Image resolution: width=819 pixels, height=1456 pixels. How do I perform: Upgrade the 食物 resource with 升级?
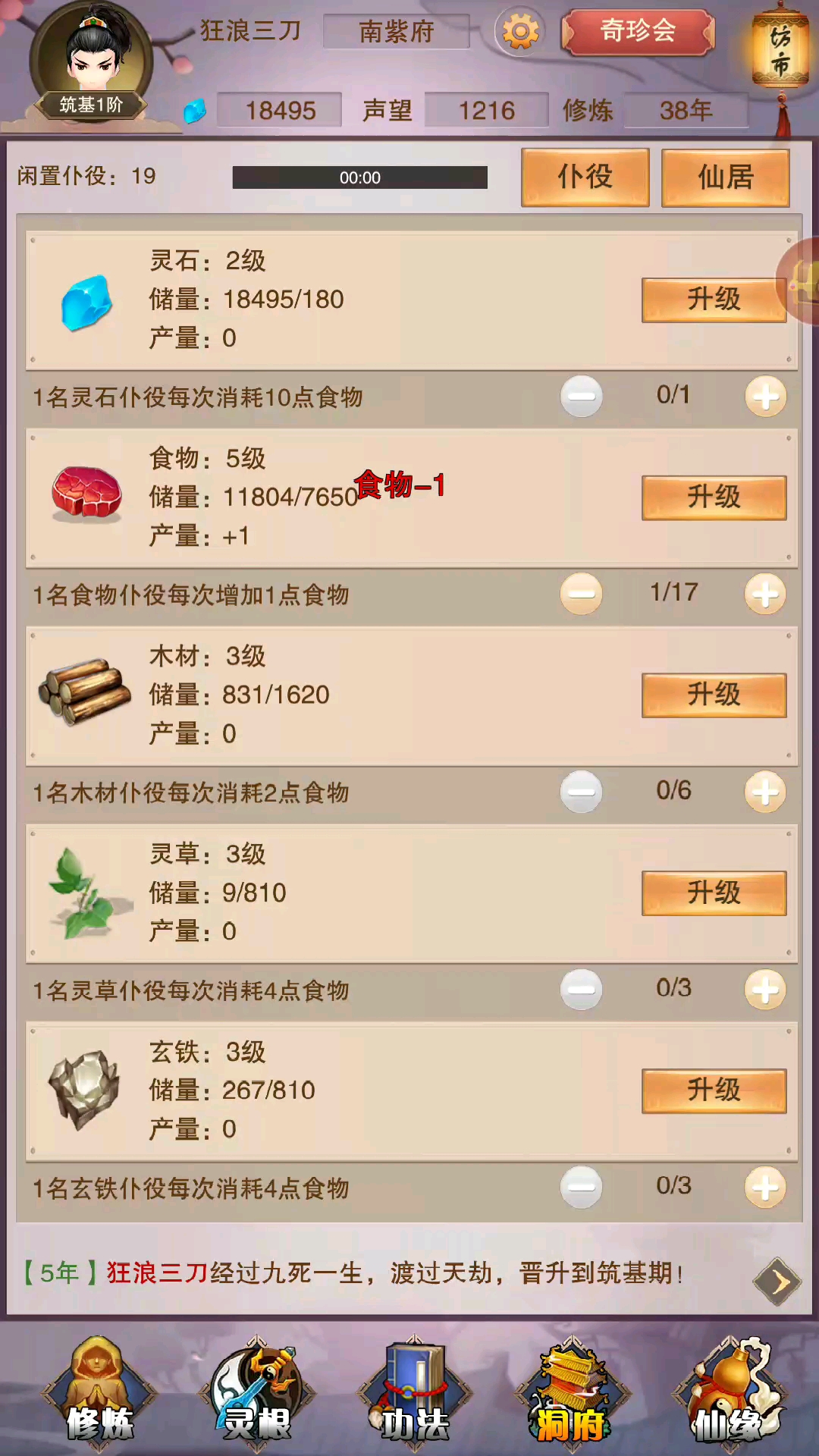coord(713,497)
